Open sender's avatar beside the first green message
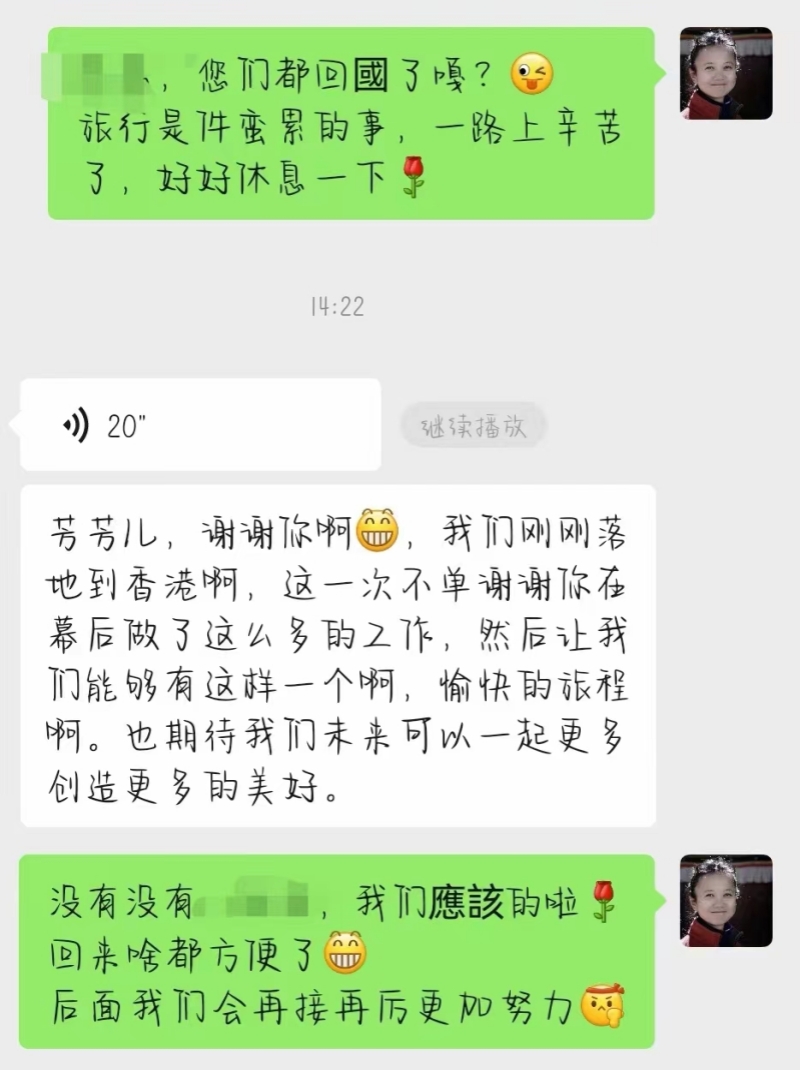 click(726, 74)
